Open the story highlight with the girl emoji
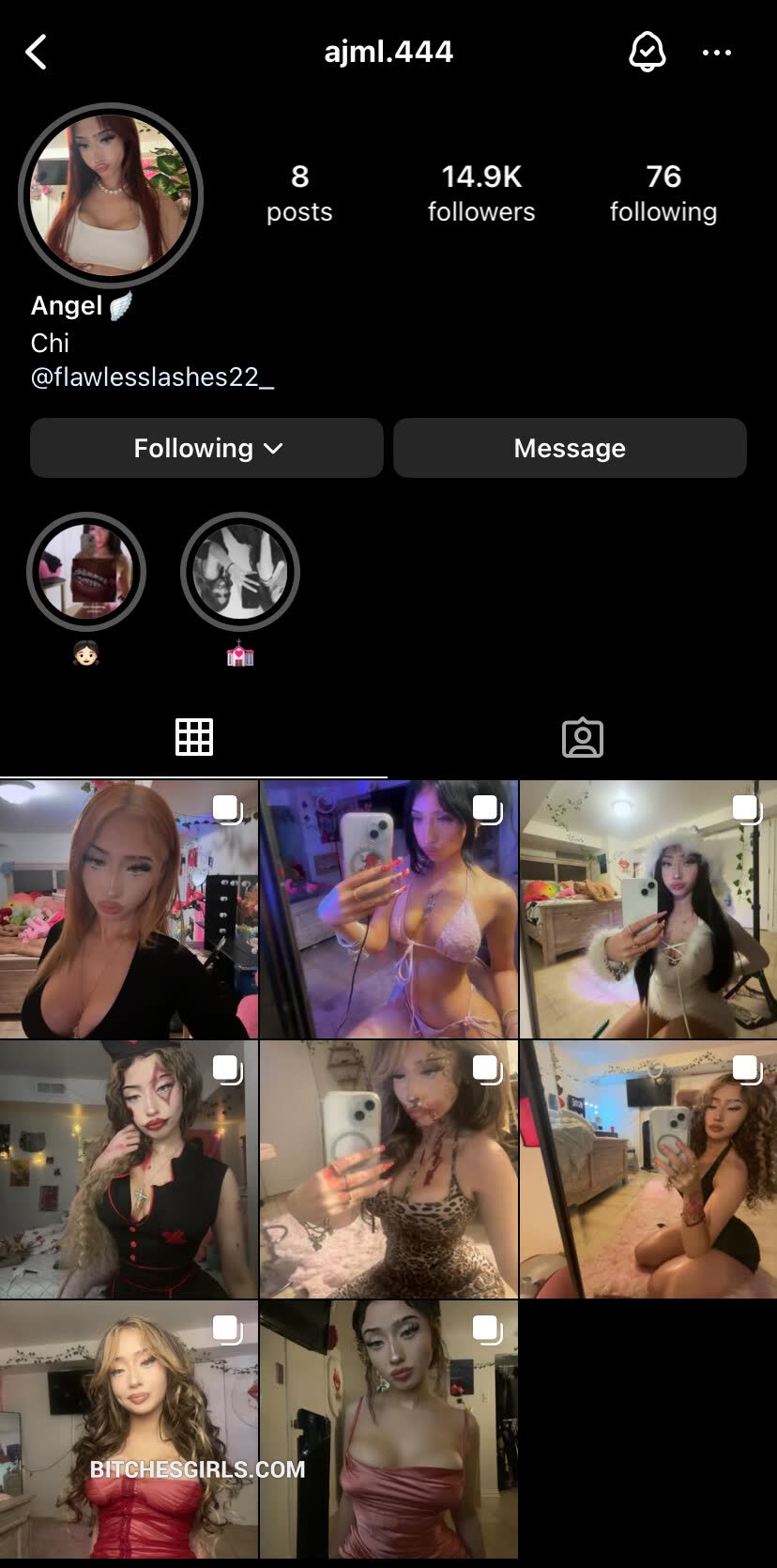The height and width of the screenshot is (1568, 777). (86, 572)
